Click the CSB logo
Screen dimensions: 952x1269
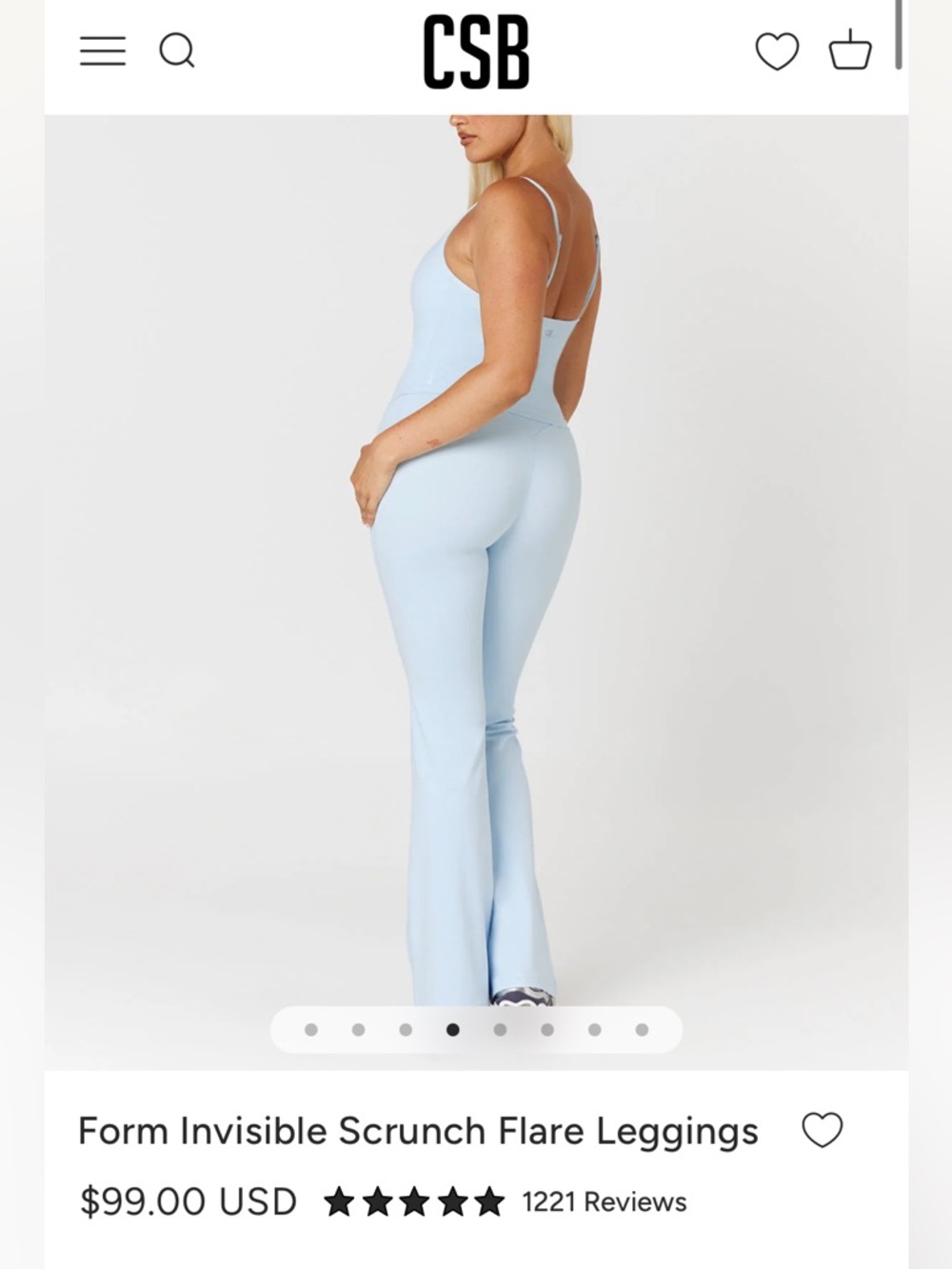[x=476, y=50]
